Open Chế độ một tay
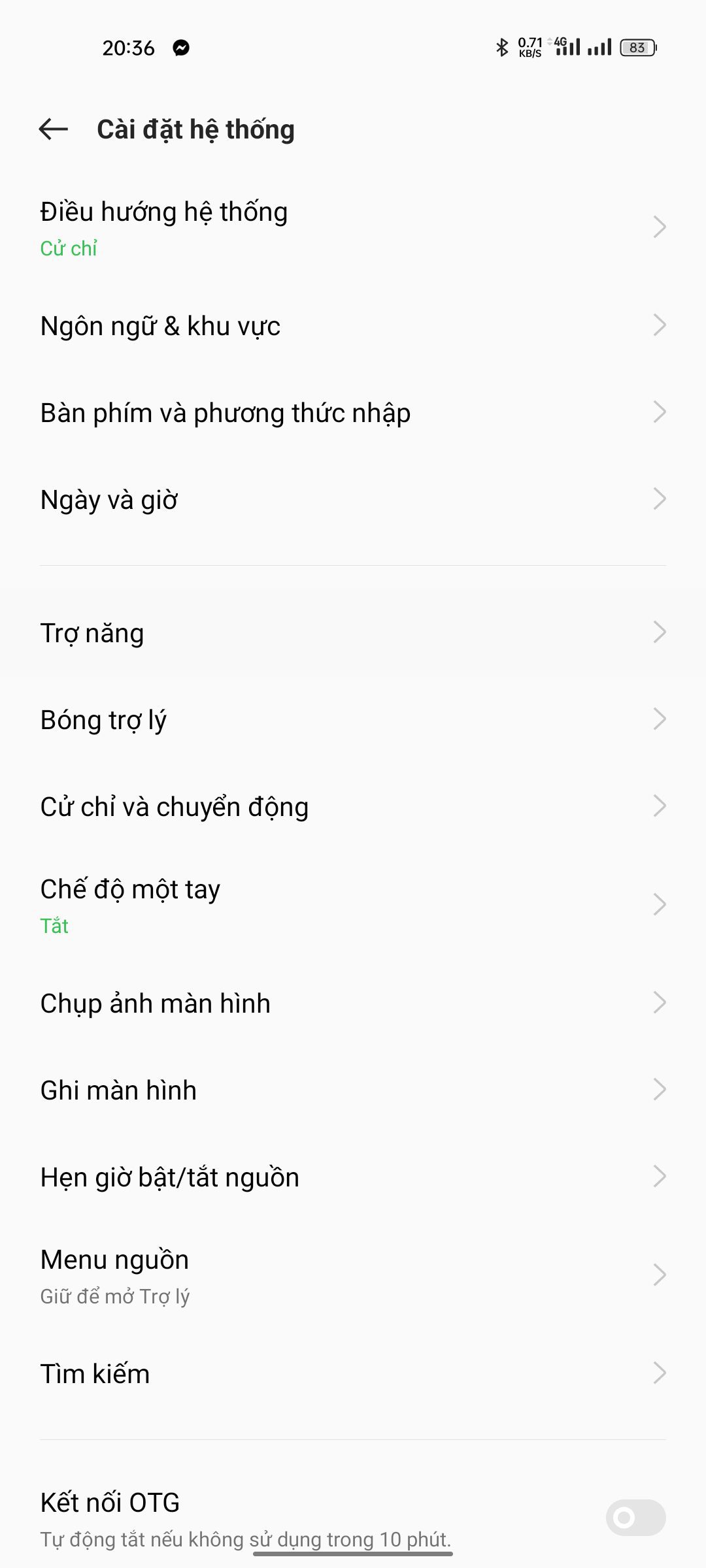Screen dimensions: 706x1568 click(353, 905)
